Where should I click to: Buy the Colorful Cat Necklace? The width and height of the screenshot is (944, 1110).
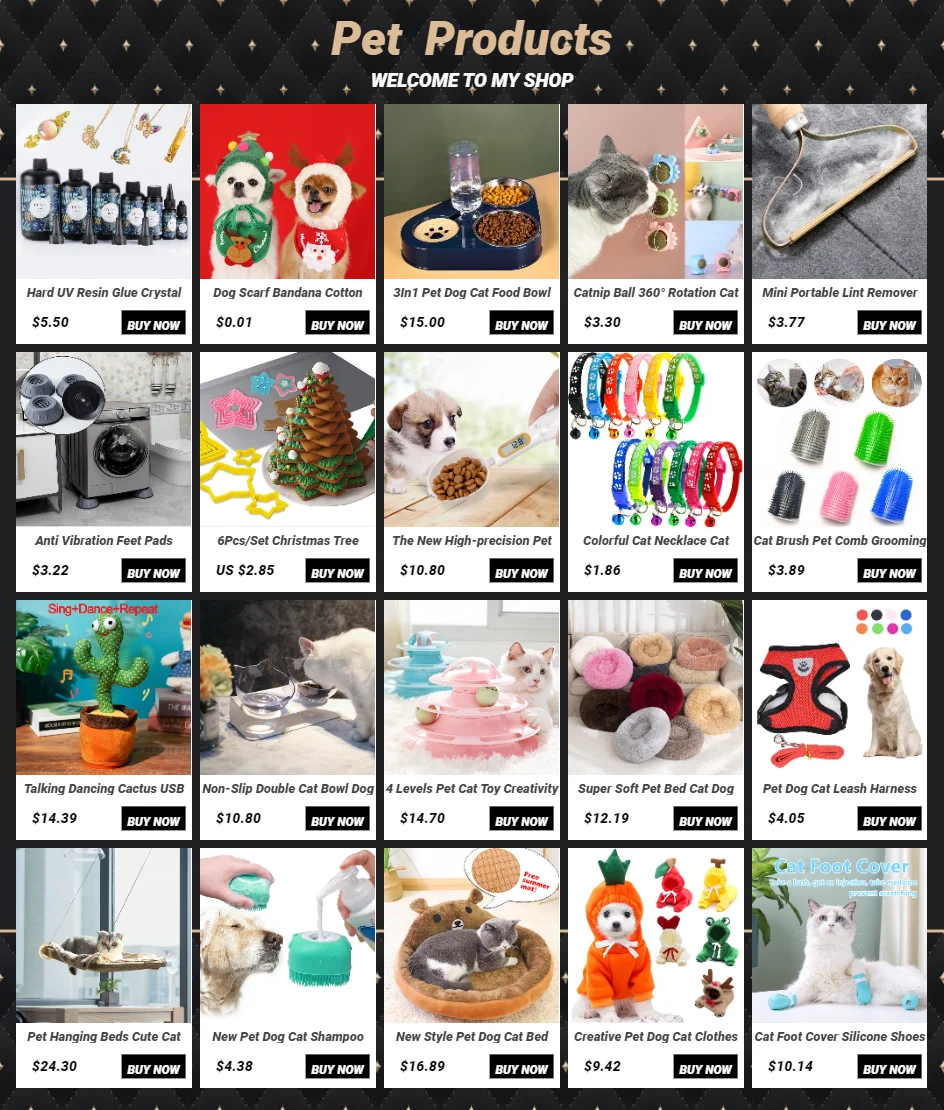click(x=706, y=571)
